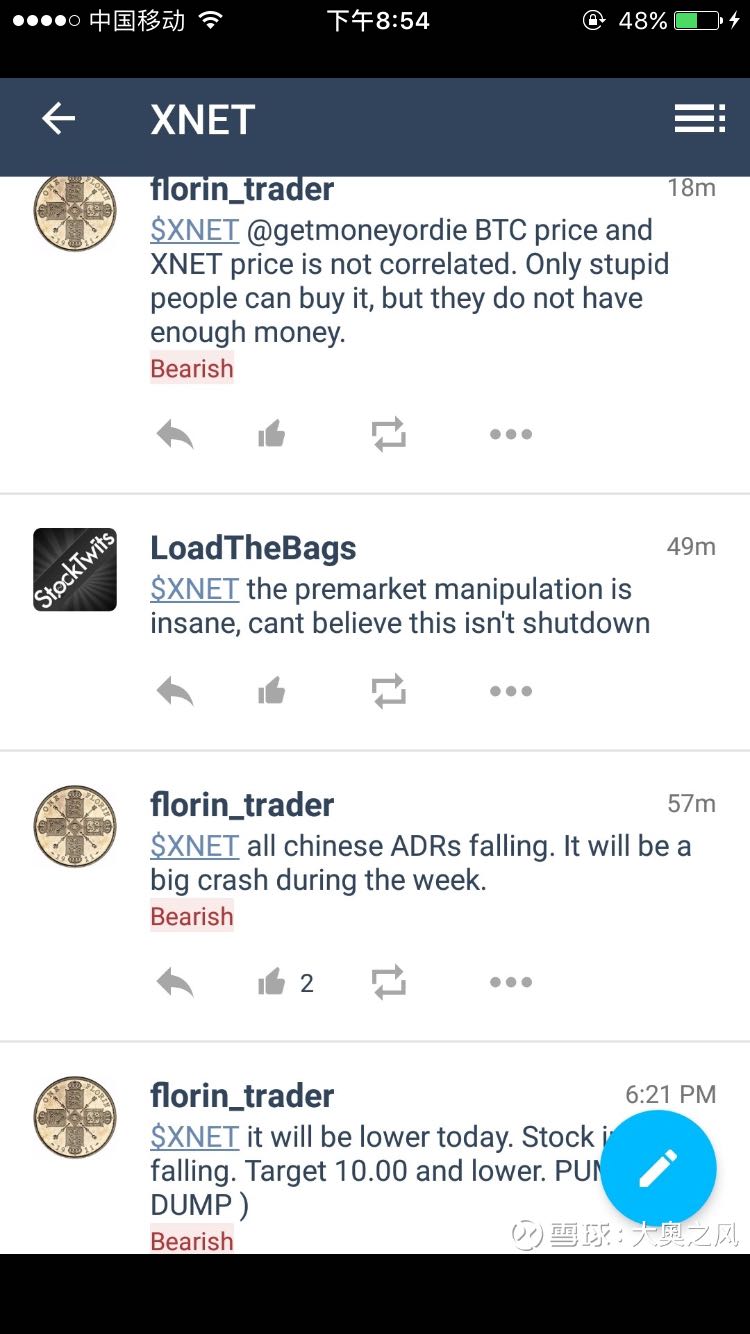Open the $XNET link in LoadTheBags' post
The width and height of the screenshot is (750, 1334).
194,589
